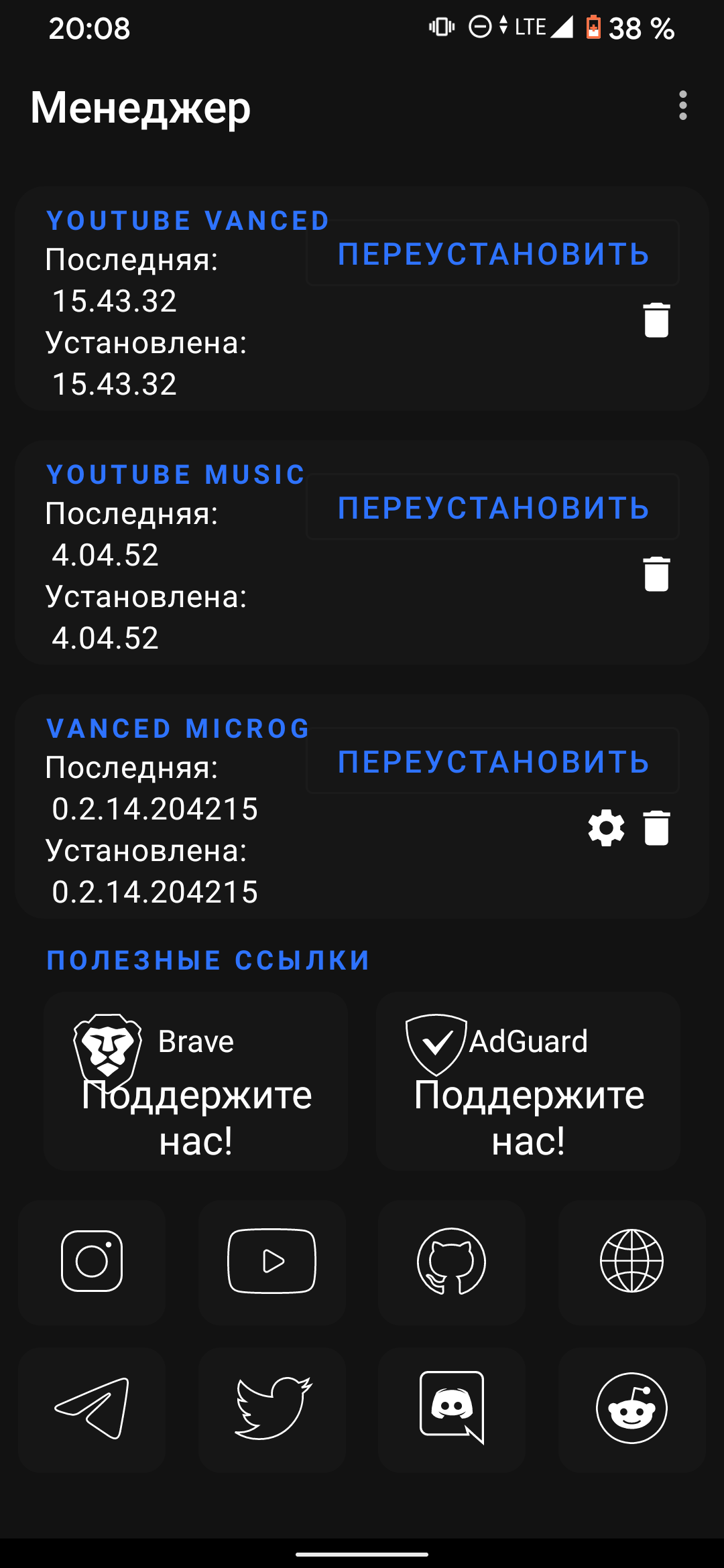
Task: Join the Telegram channel
Action: [x=92, y=1409]
